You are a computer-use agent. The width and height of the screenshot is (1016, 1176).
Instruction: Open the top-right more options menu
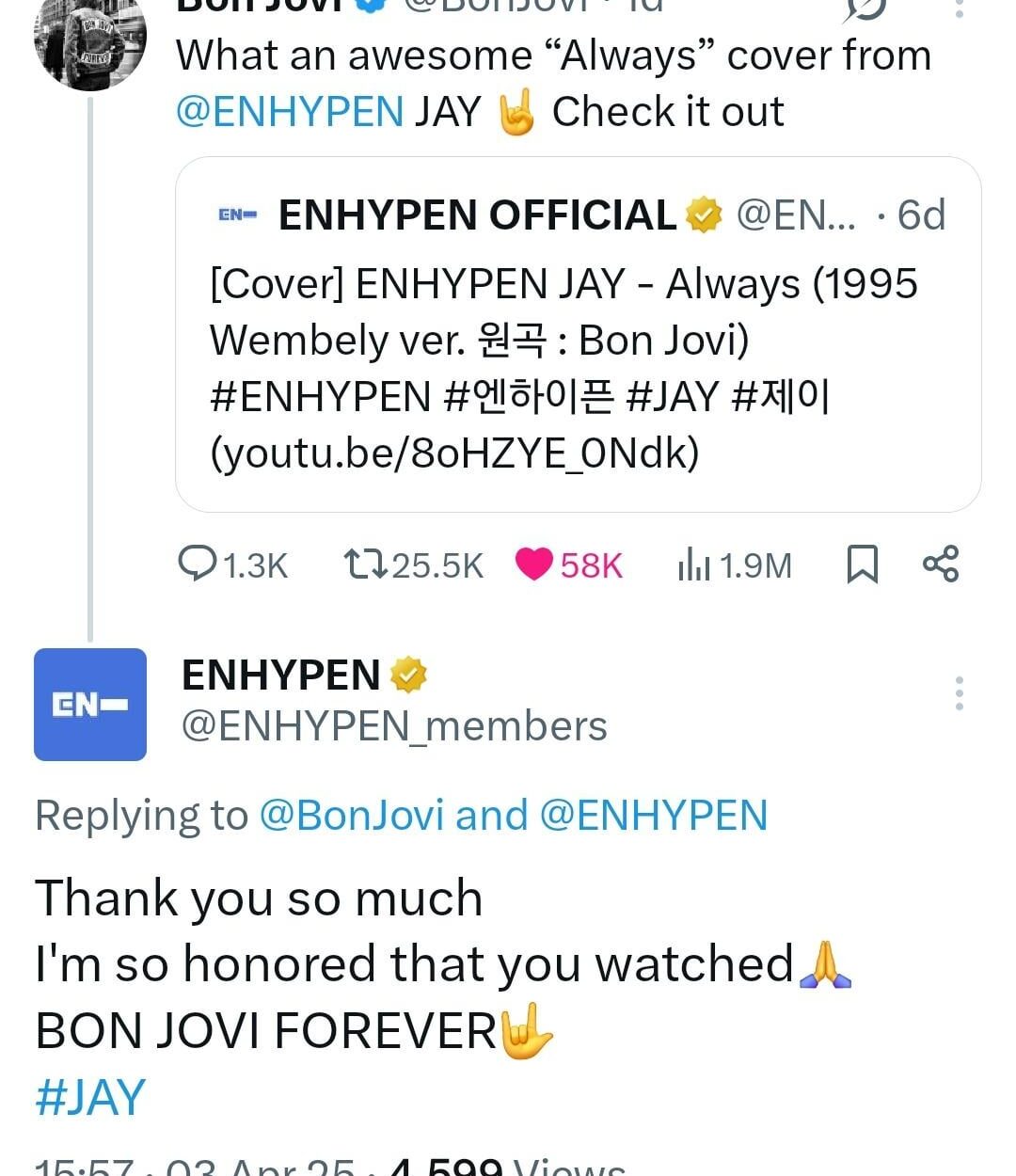tap(958, 9)
